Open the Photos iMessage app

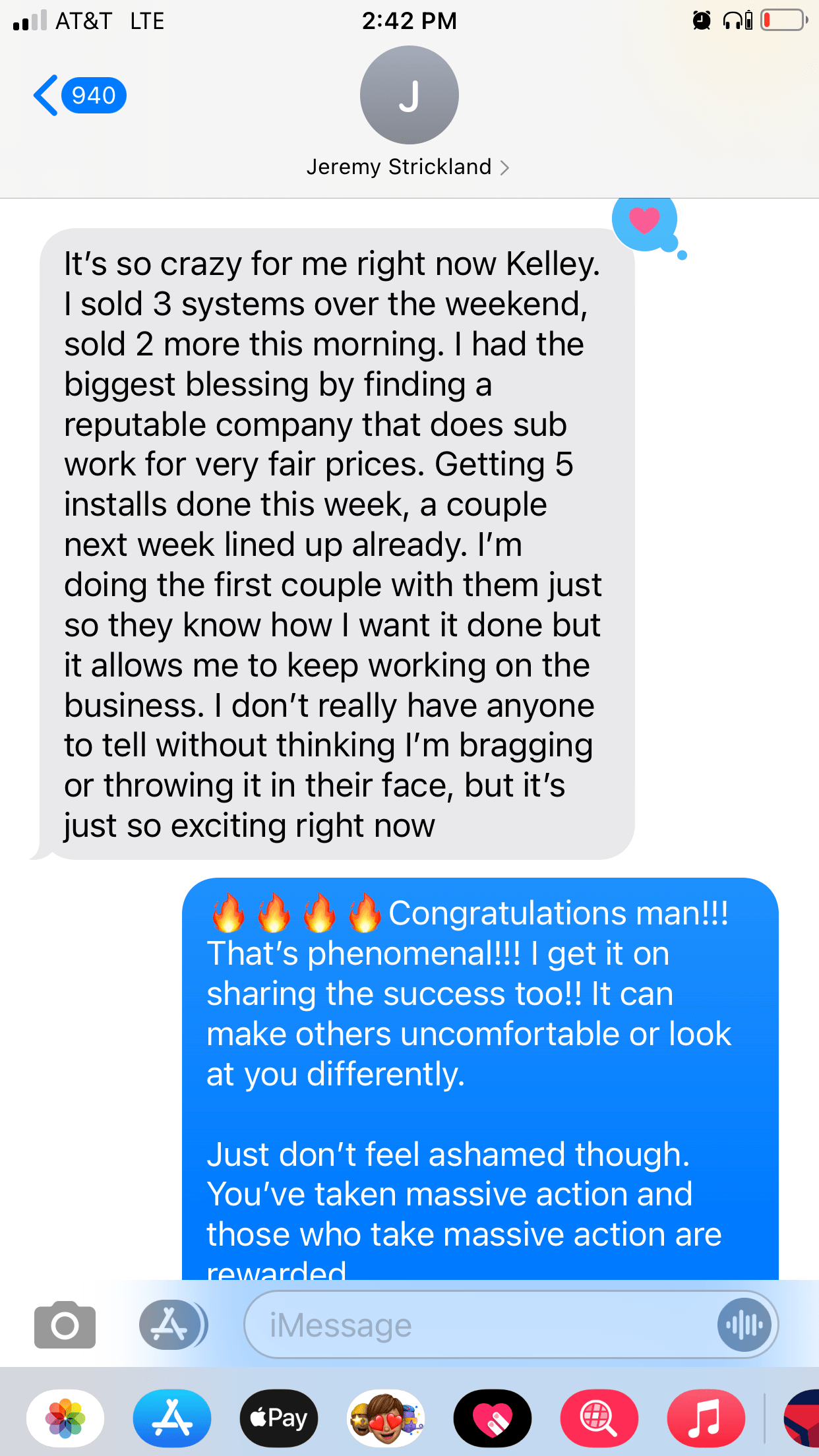click(65, 1418)
